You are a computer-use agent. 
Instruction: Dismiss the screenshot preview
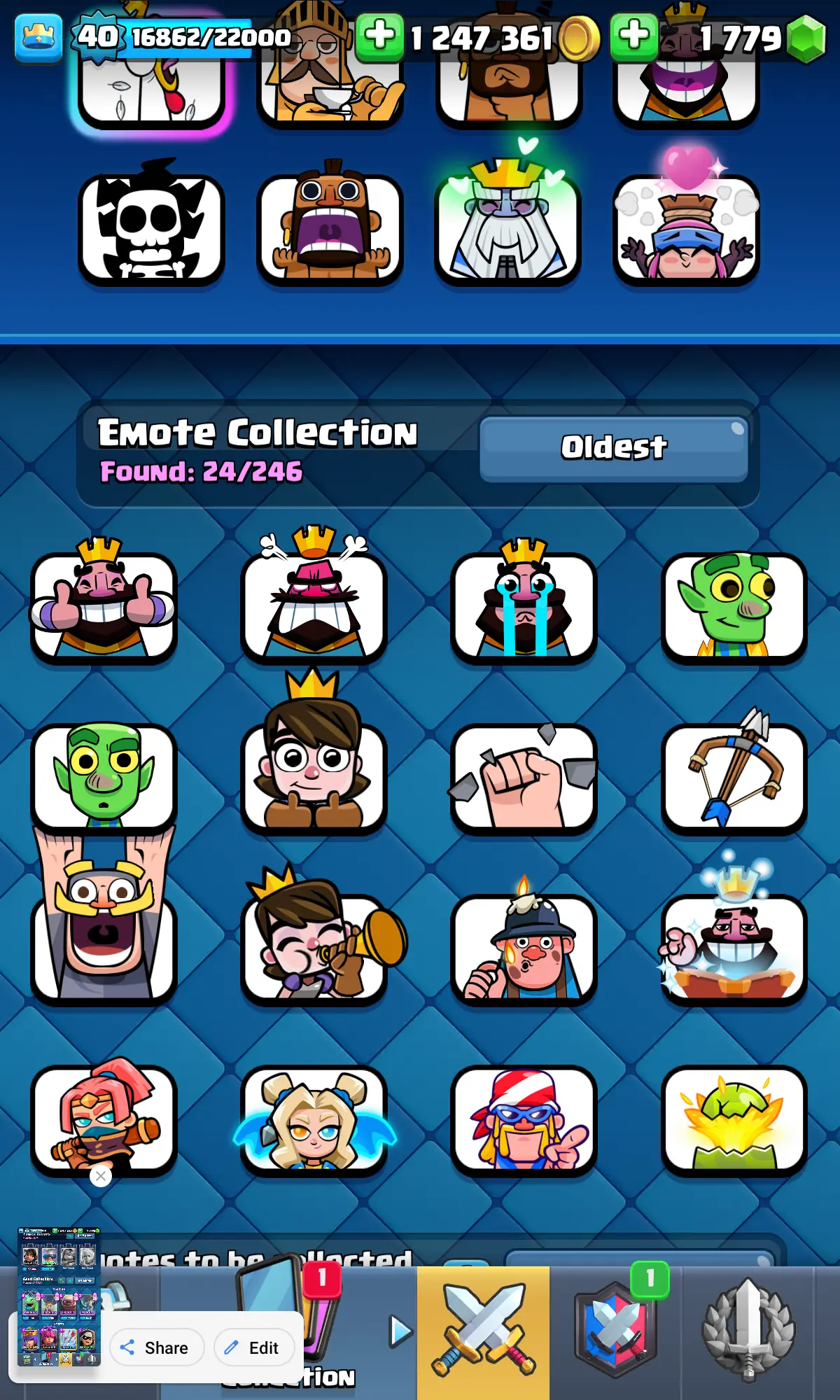click(101, 1176)
